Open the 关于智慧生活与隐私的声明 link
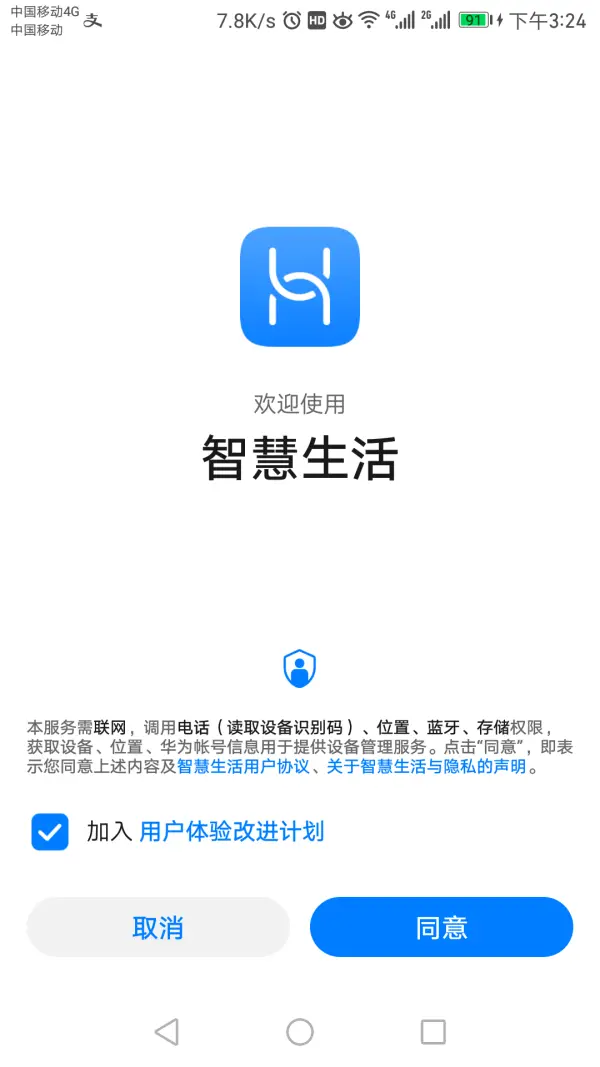 click(x=427, y=767)
